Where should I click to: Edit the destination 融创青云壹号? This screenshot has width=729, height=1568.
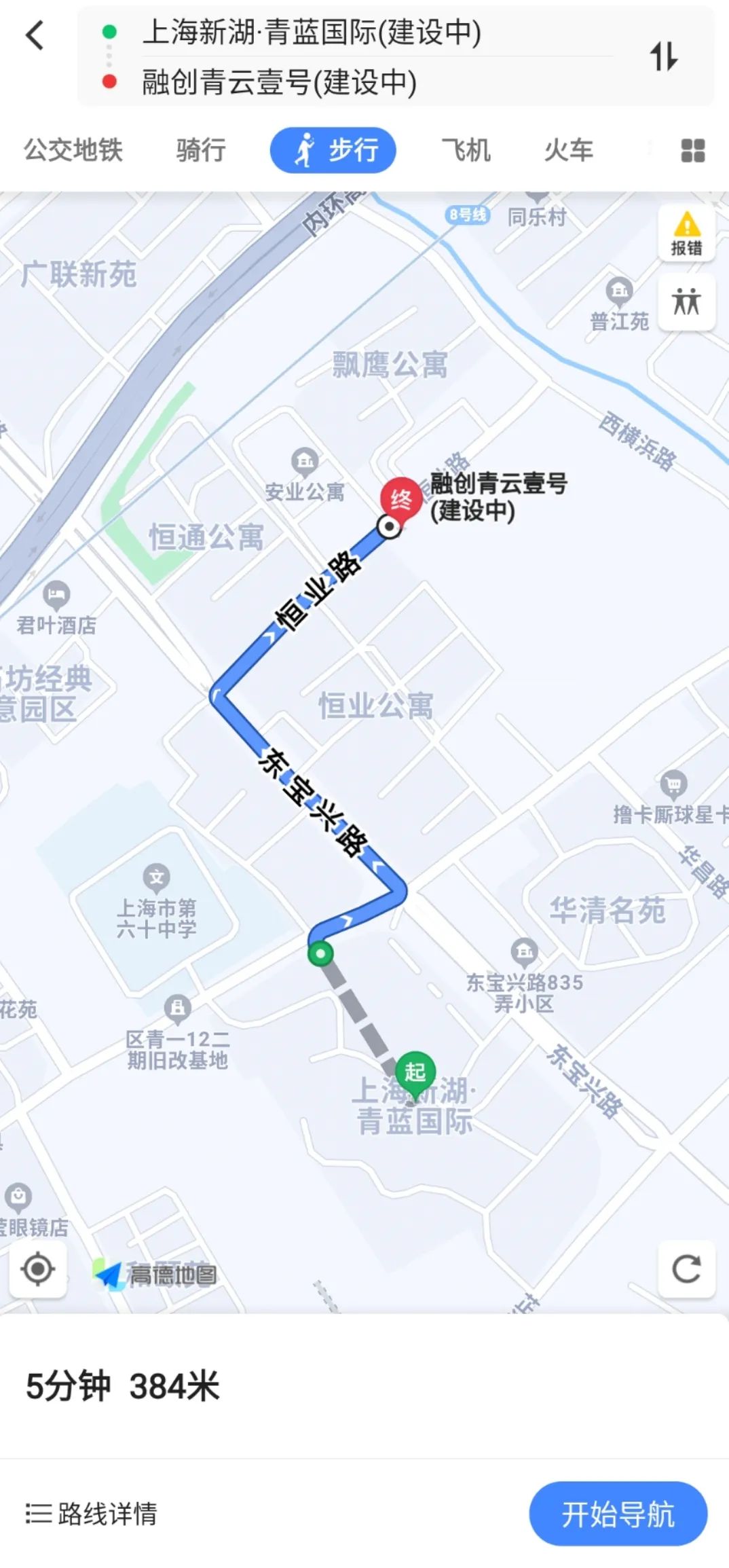278,82
